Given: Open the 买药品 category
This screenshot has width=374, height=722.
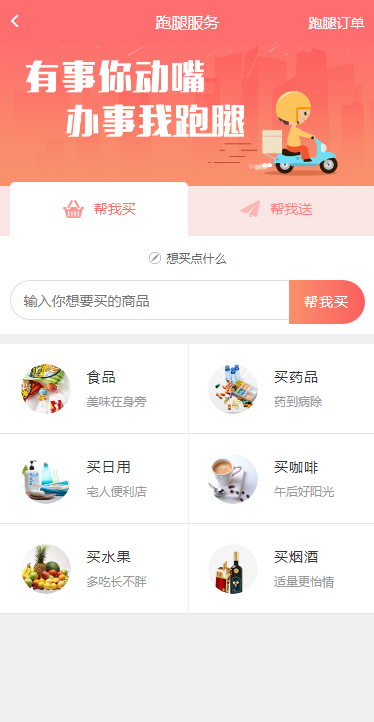Looking at the screenshot, I should pos(281,388).
